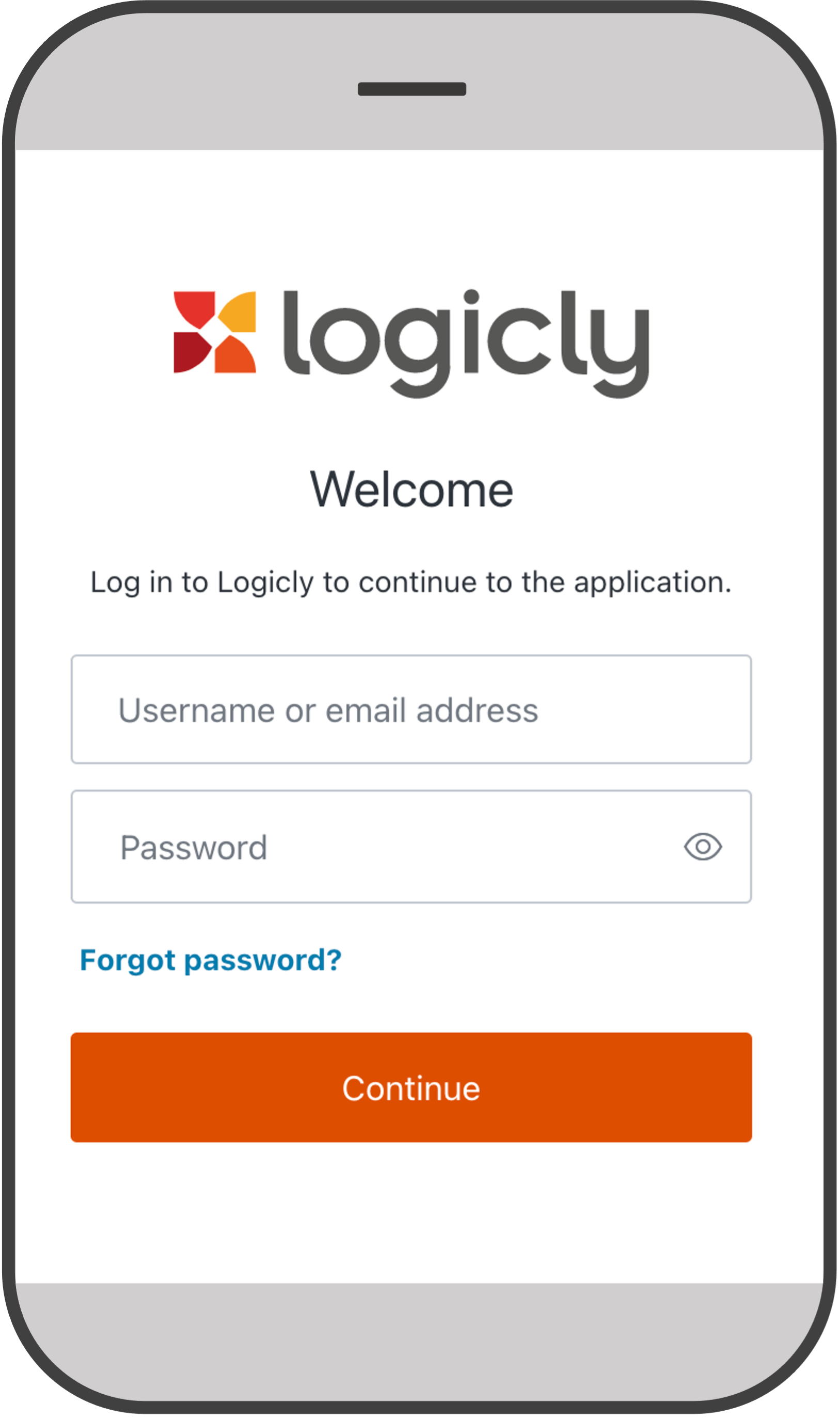Image resolution: width=840 pixels, height=1418 pixels.
Task: Focus the Password field
Action: pyautogui.click(x=374, y=847)
